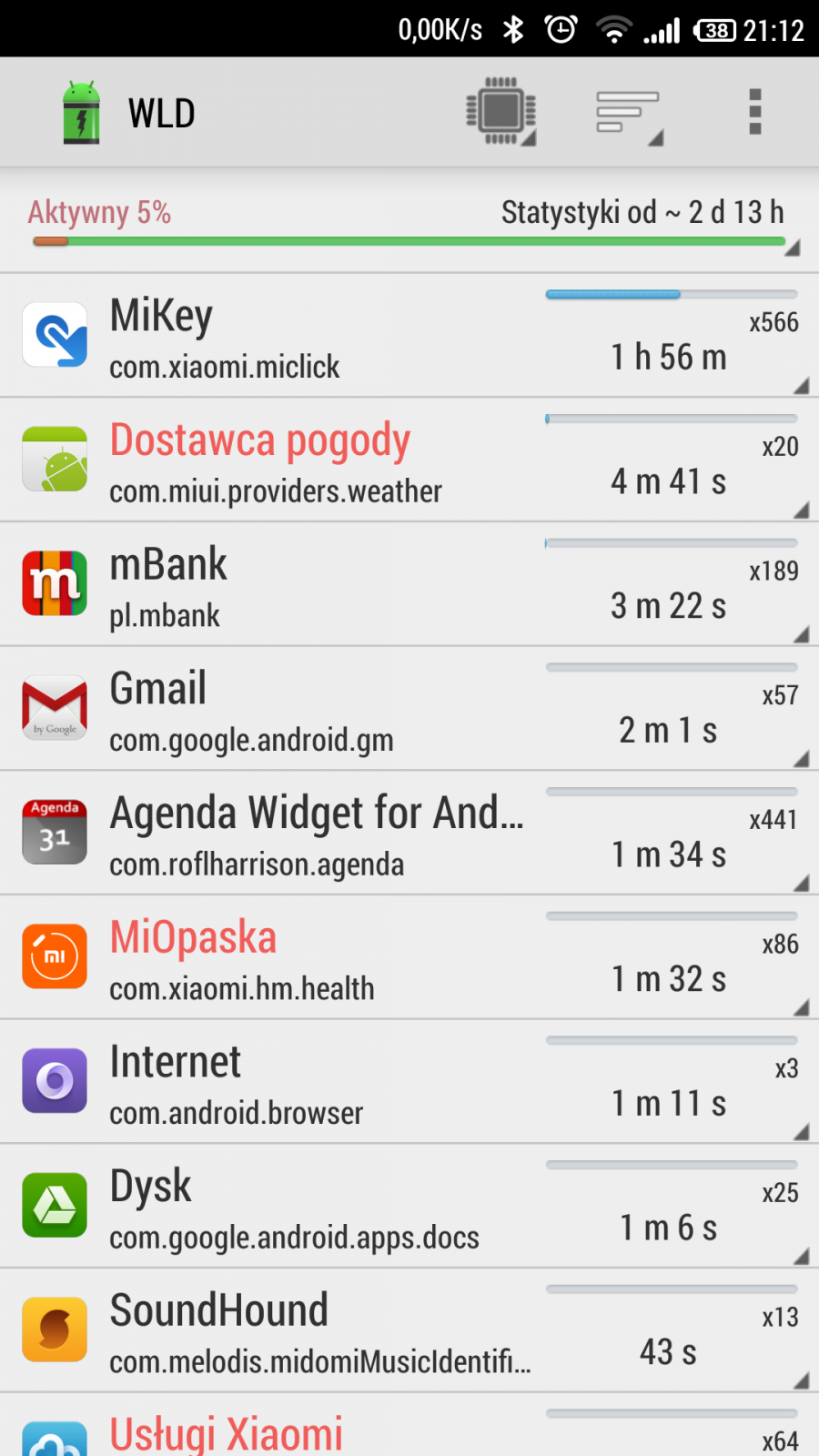Select the Dostawca pogody entry

(x=409, y=461)
